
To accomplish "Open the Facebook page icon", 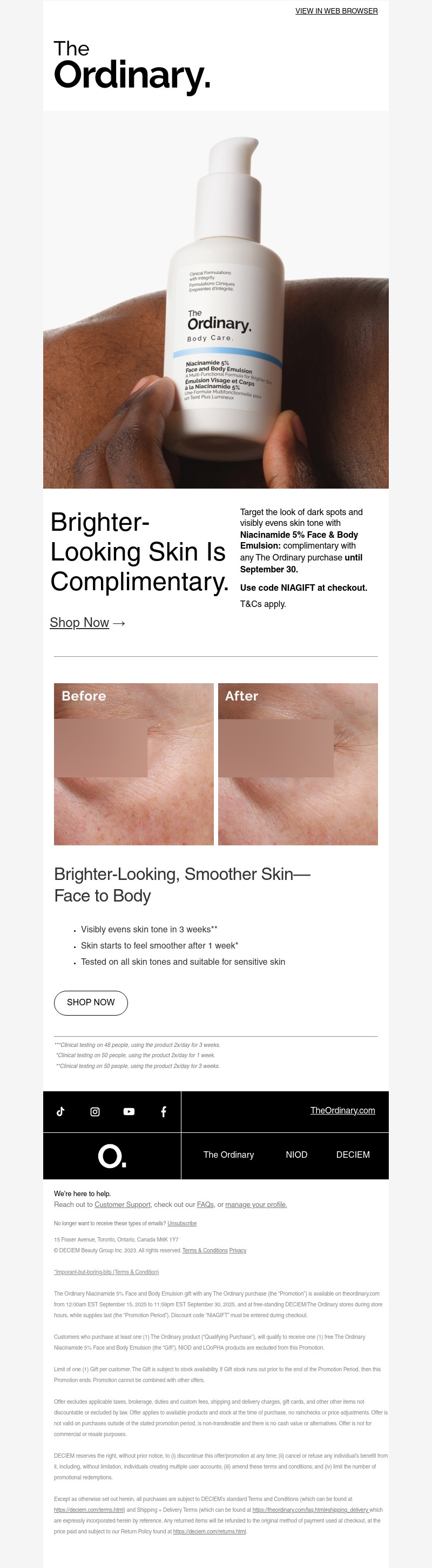I will coord(163,1111).
